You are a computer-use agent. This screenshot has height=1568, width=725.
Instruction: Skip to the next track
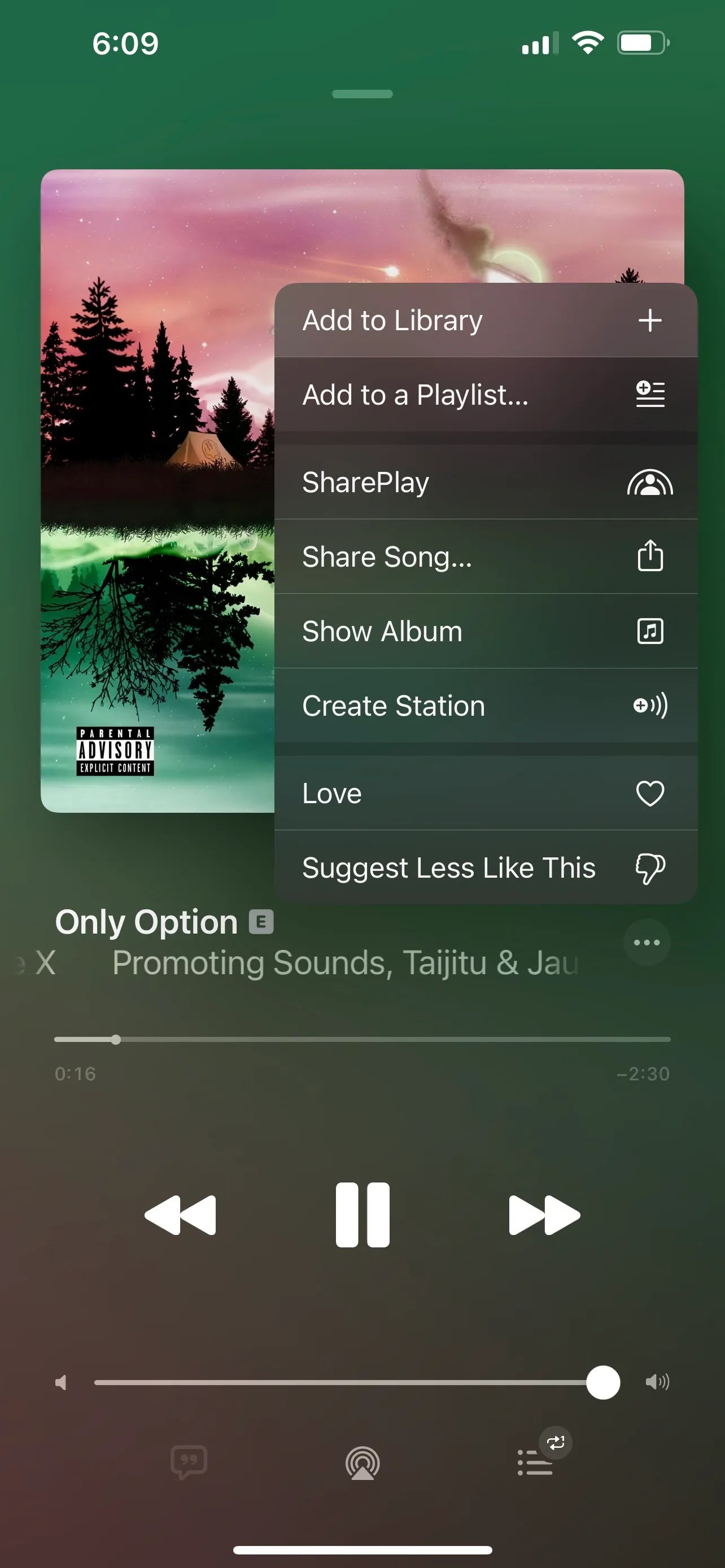pyautogui.click(x=544, y=1213)
